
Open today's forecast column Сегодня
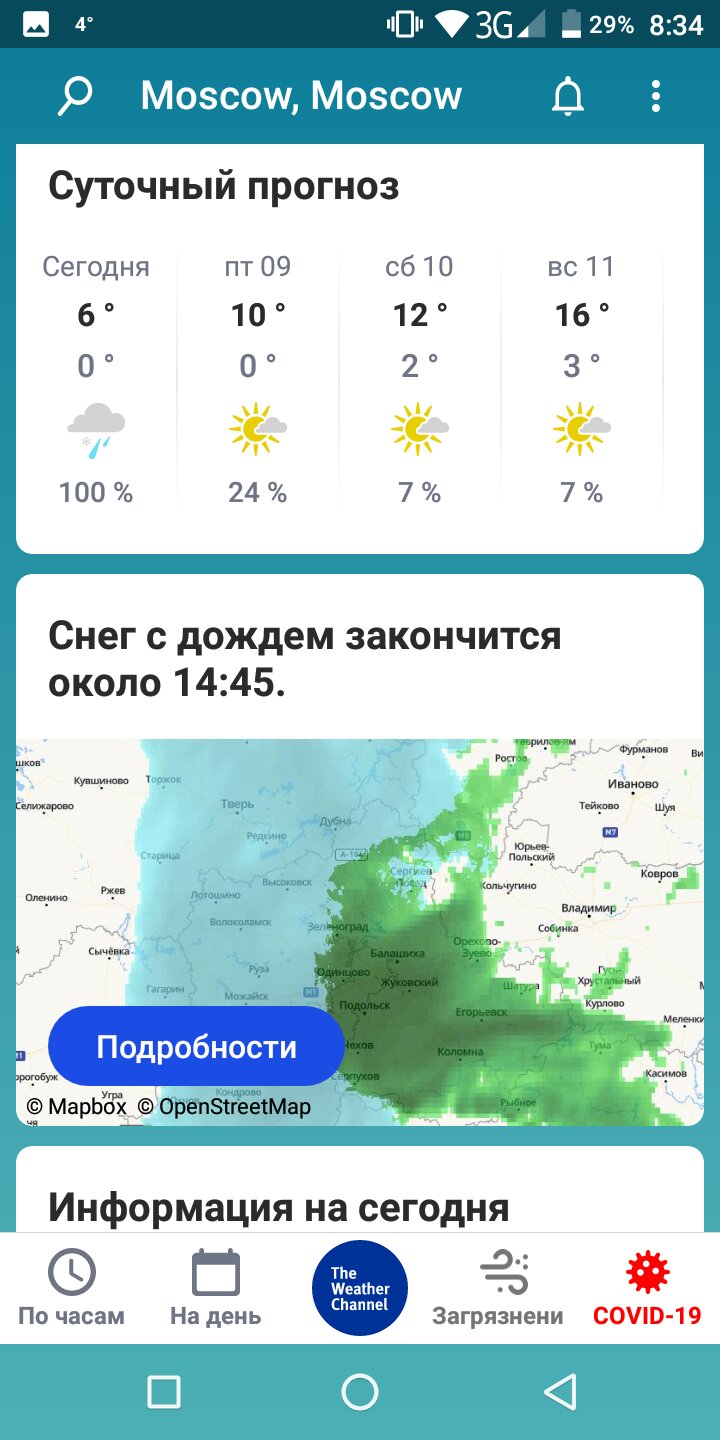point(96,378)
